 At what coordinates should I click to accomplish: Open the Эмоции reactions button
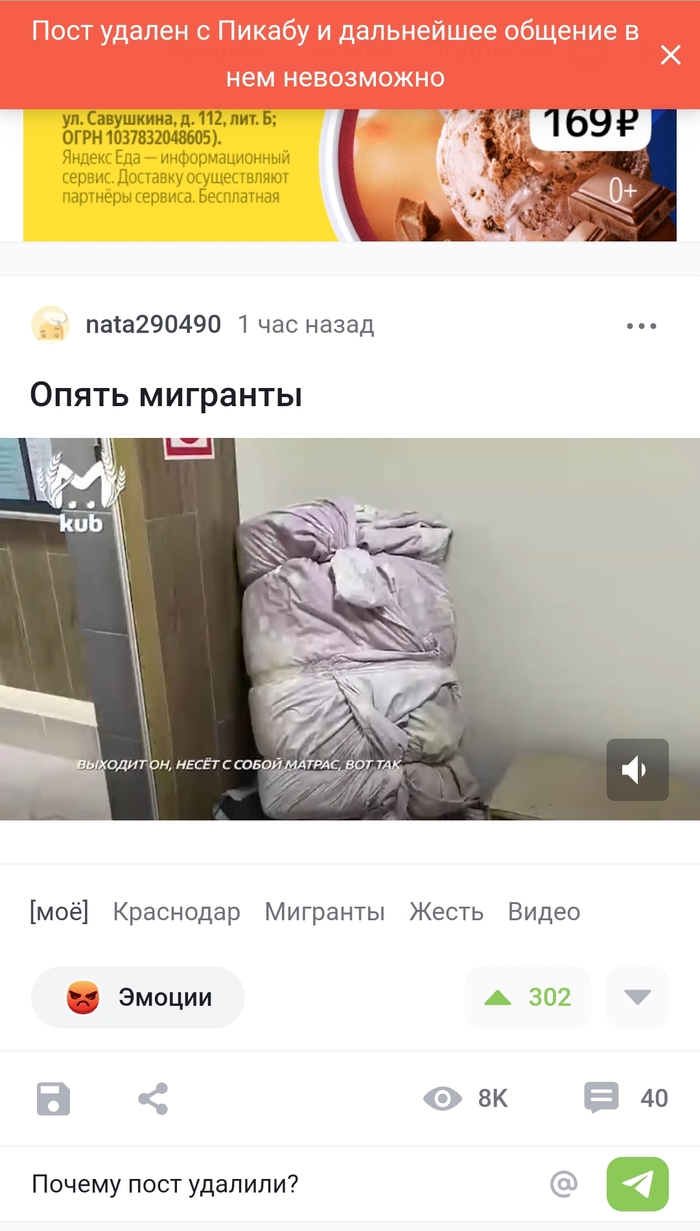[138, 997]
